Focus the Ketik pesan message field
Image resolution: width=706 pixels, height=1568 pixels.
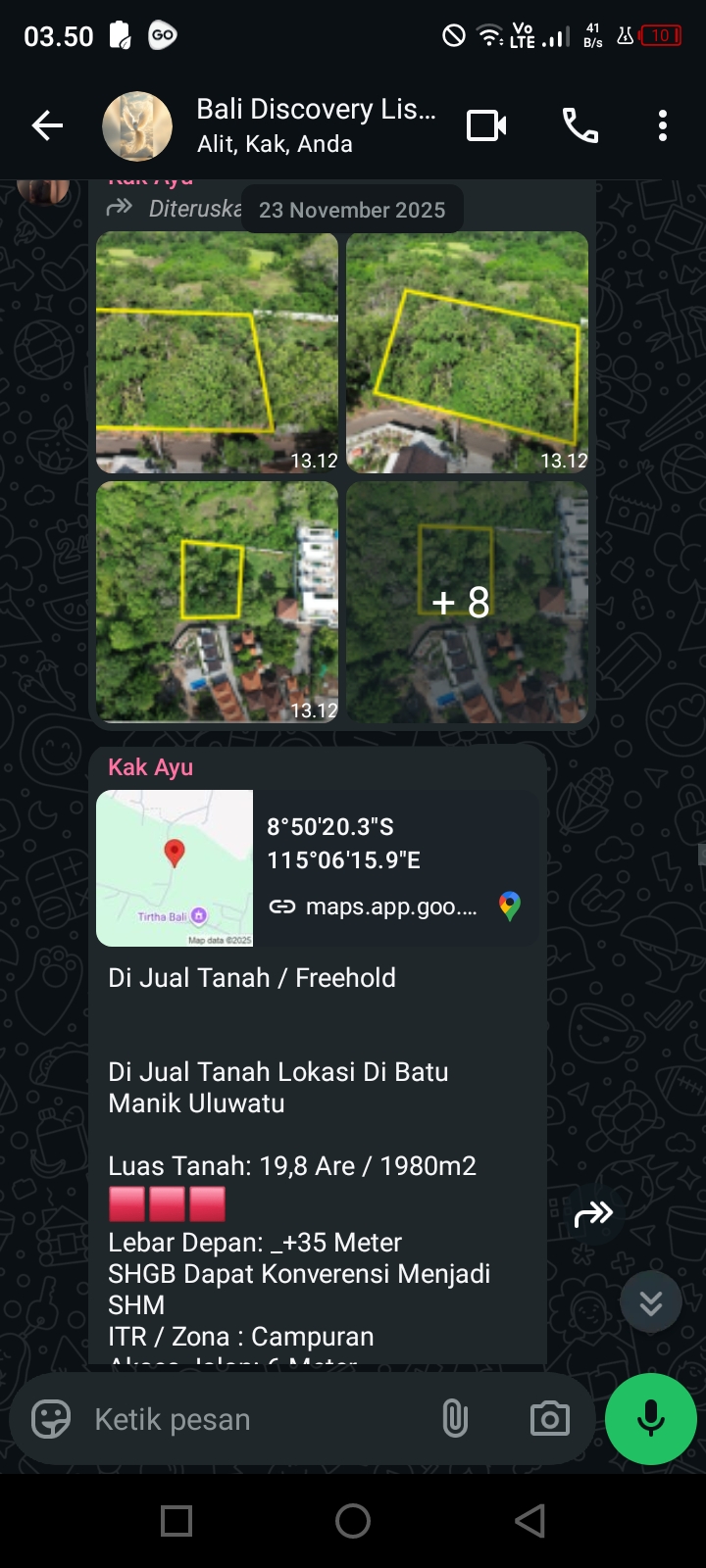[255, 1419]
